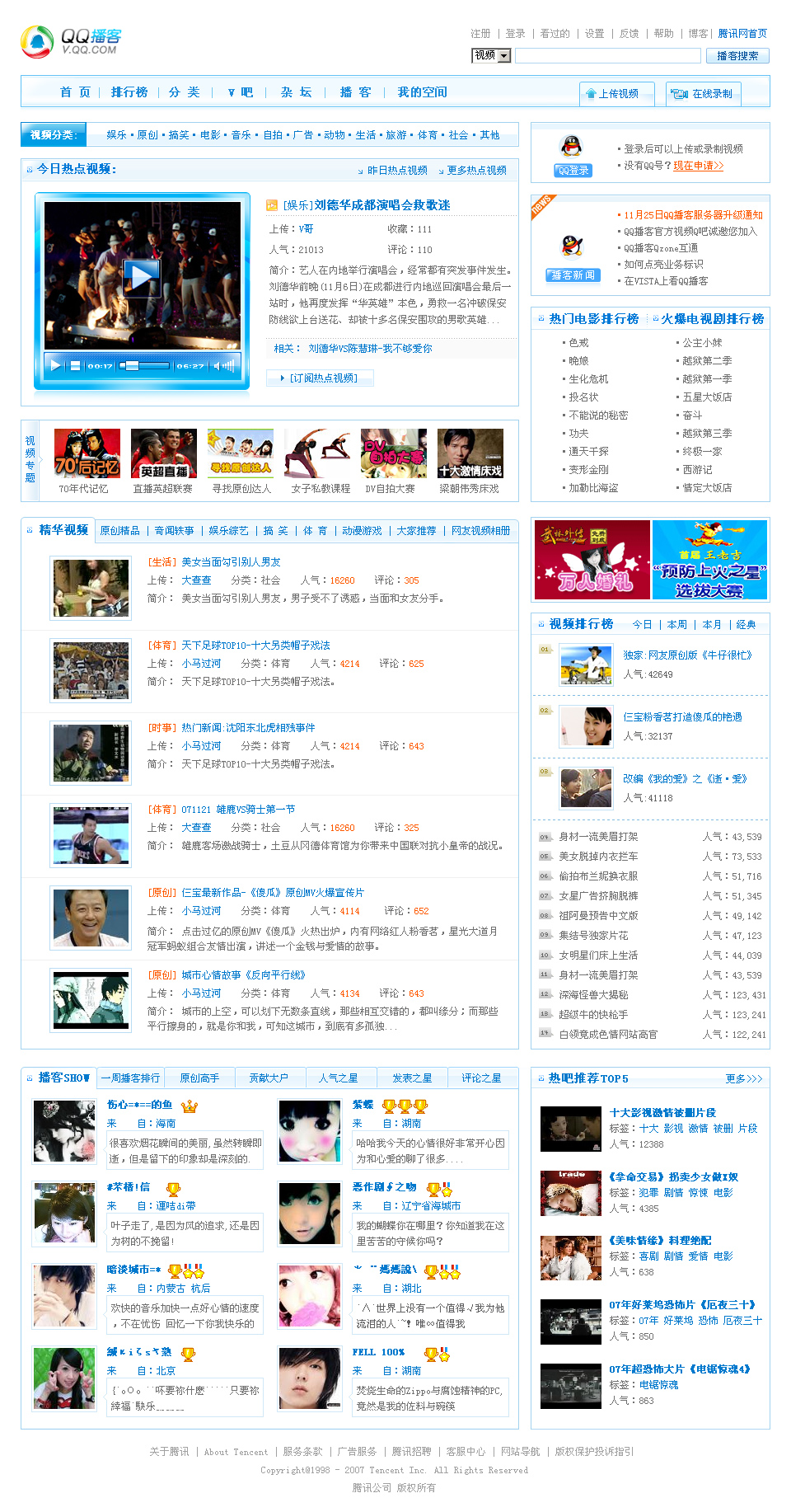The height and width of the screenshot is (1512, 791).
Task: Open the 视频 search type dropdown
Action: click(491, 55)
